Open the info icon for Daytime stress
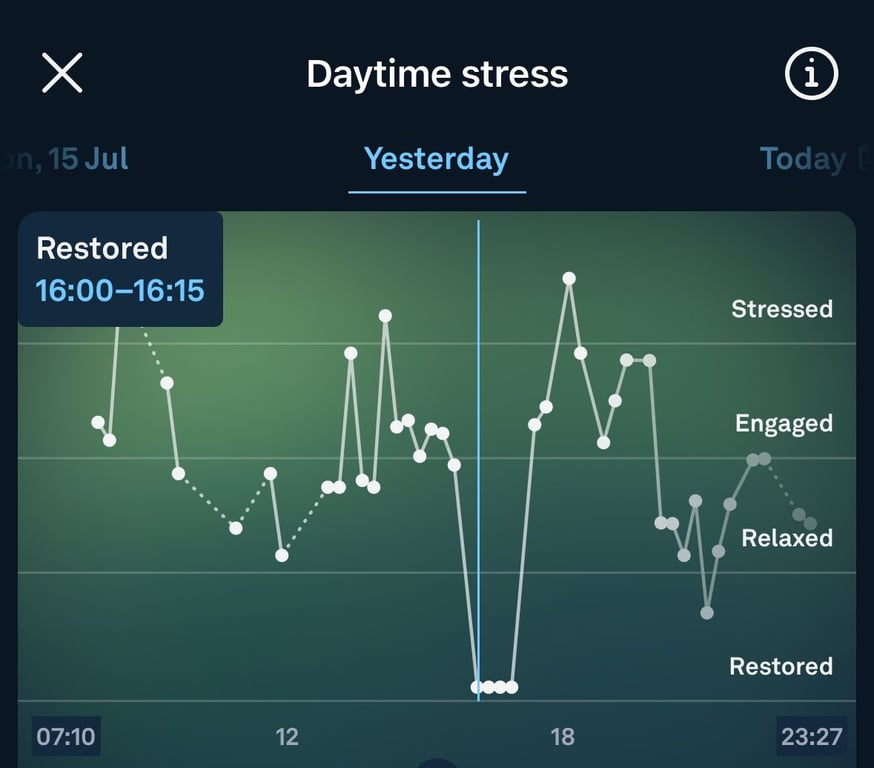The width and height of the screenshot is (874, 768). pos(811,74)
